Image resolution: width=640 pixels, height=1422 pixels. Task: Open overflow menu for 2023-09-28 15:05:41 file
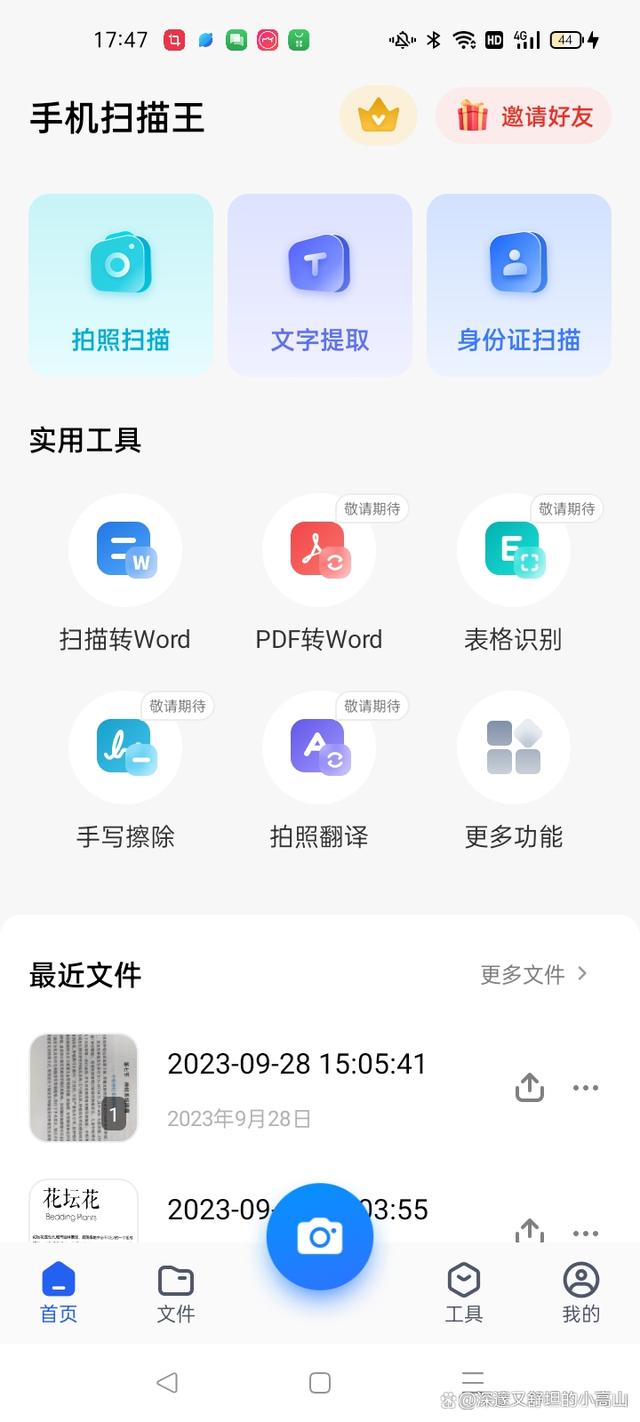pyautogui.click(x=585, y=1087)
